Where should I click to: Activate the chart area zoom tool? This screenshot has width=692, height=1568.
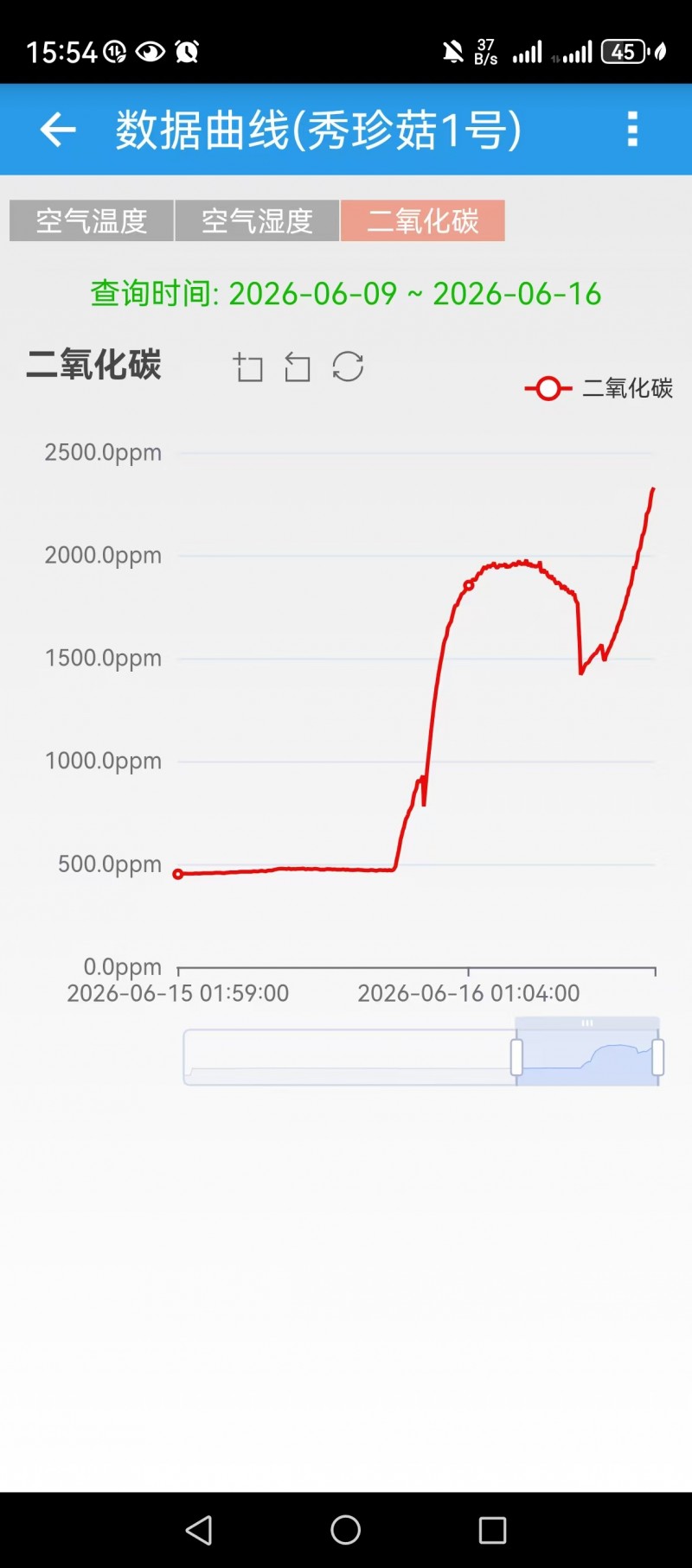tap(248, 367)
